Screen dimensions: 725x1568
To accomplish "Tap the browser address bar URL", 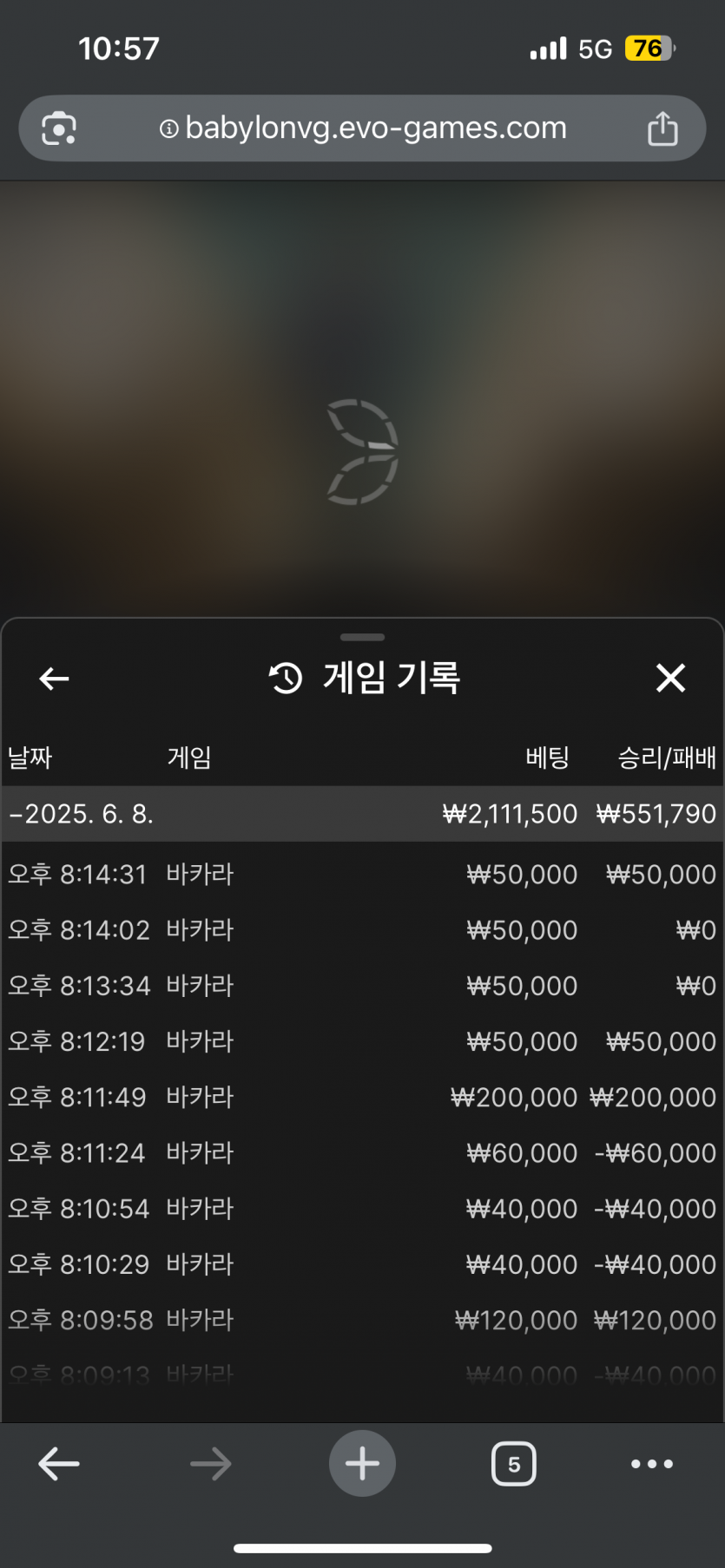I will pyautogui.click(x=363, y=128).
